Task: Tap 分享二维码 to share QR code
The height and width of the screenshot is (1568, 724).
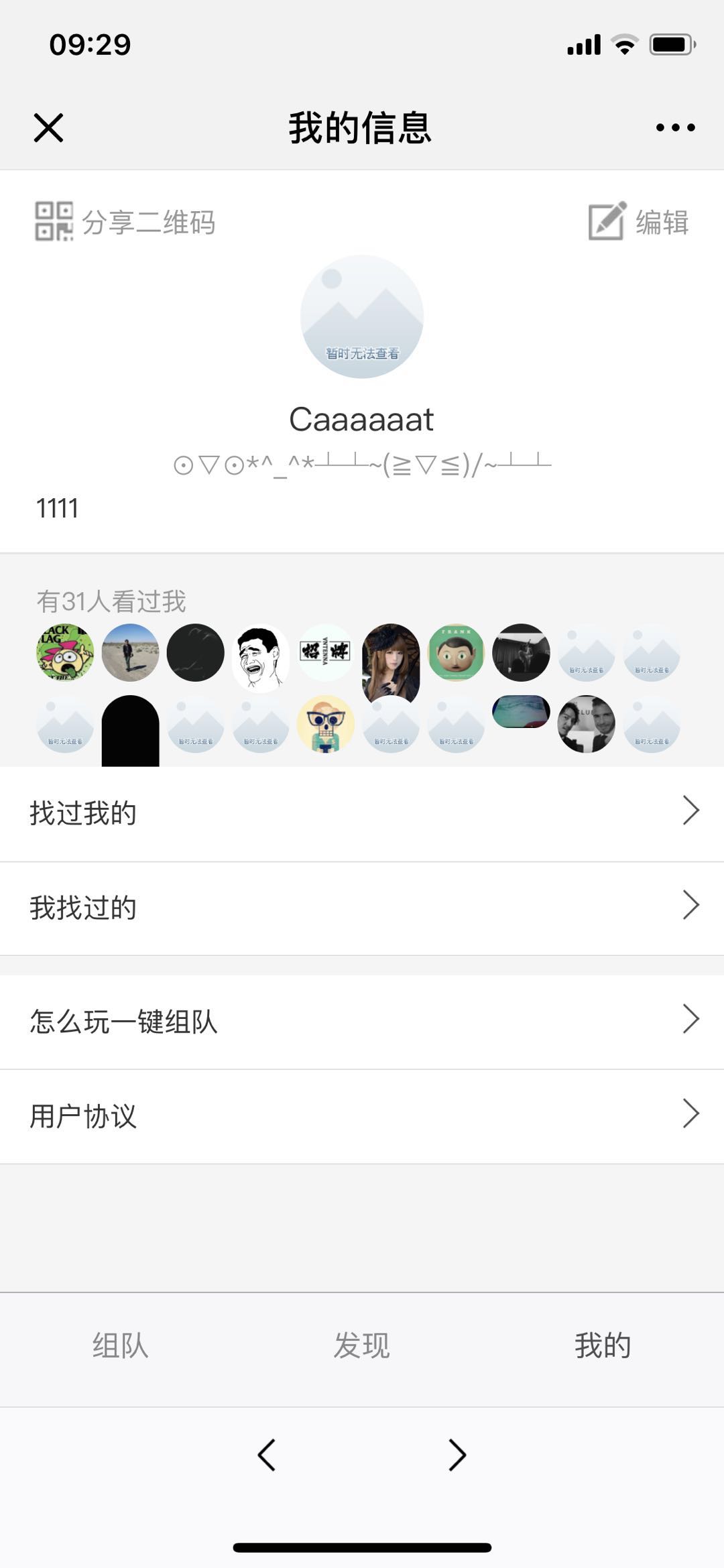Action: (x=125, y=222)
